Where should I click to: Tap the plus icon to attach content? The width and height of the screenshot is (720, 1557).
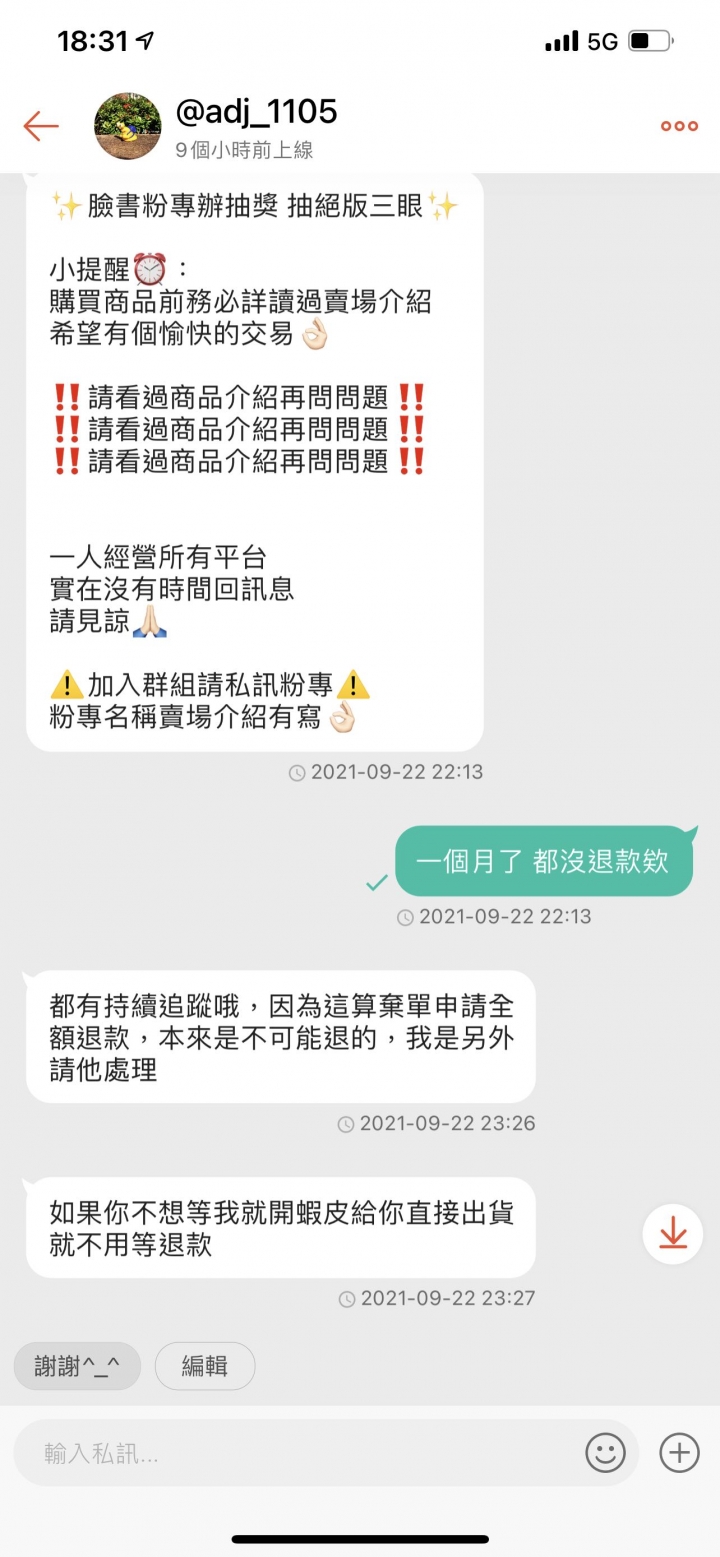coord(678,1452)
